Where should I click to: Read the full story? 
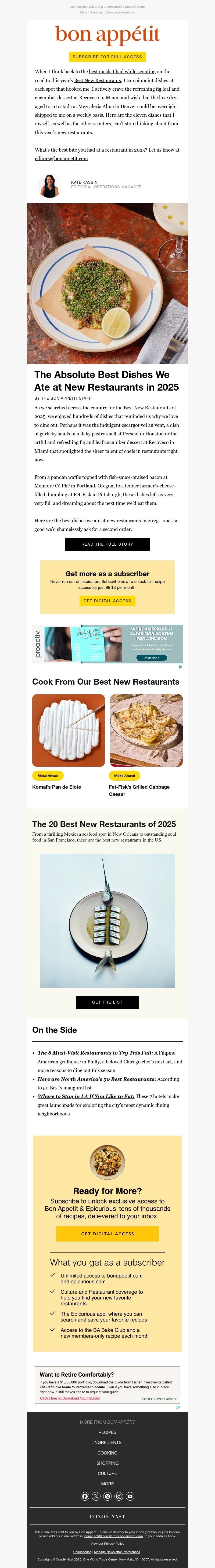coord(107,544)
